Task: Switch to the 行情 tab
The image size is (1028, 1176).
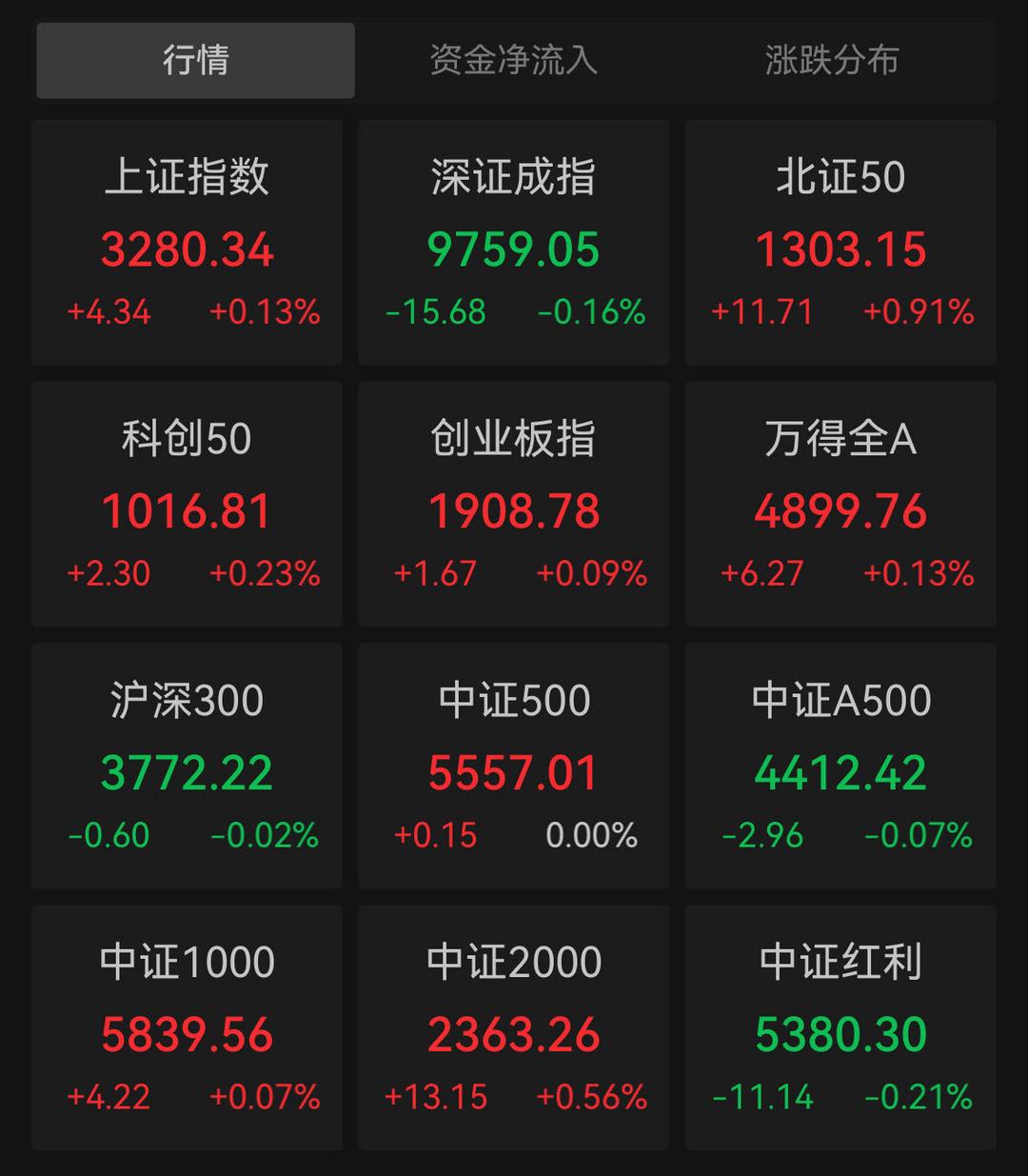Action: tap(195, 60)
